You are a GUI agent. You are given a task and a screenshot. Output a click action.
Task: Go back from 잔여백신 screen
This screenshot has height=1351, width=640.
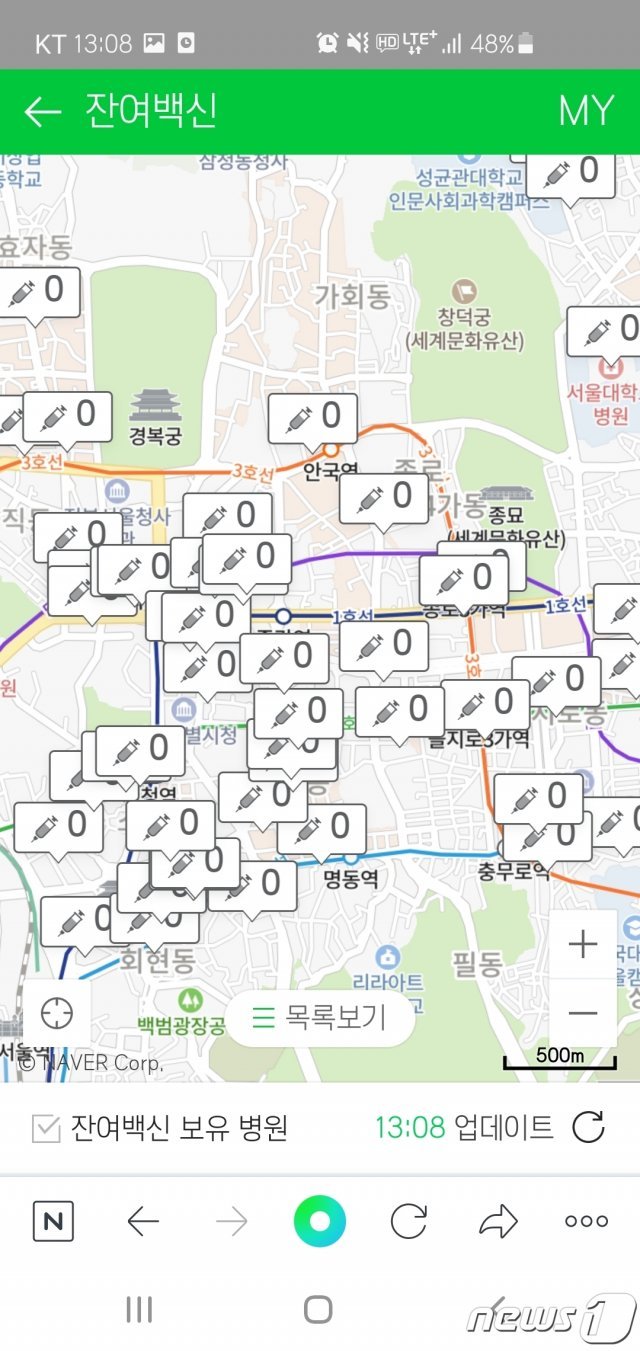[43, 111]
